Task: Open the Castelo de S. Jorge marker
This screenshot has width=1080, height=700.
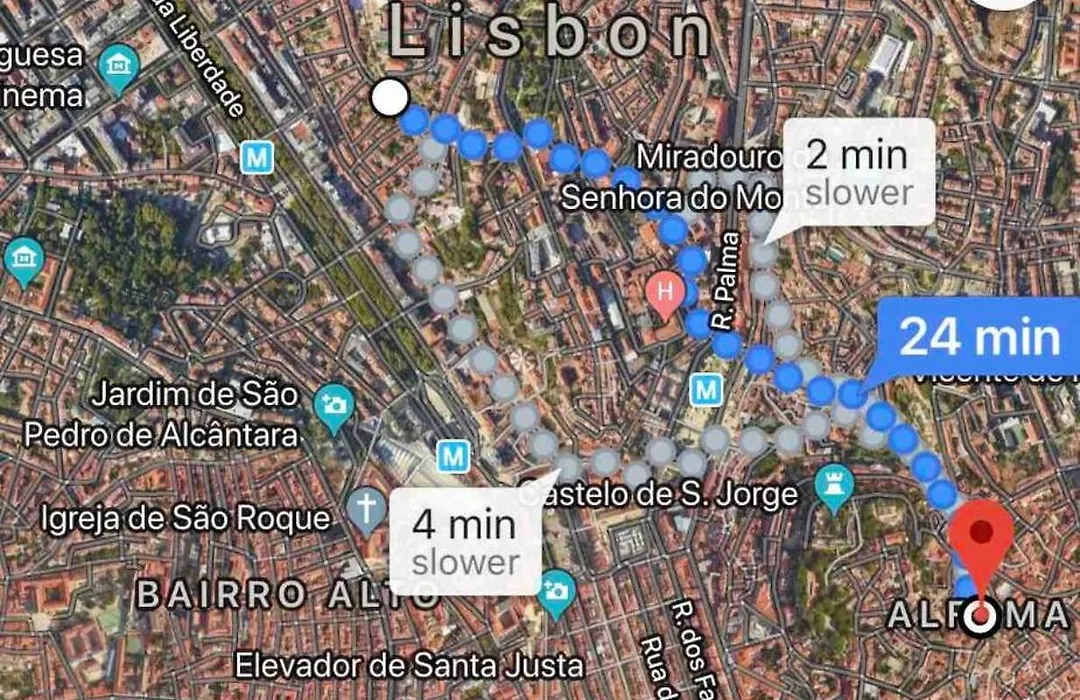Action: click(x=833, y=488)
